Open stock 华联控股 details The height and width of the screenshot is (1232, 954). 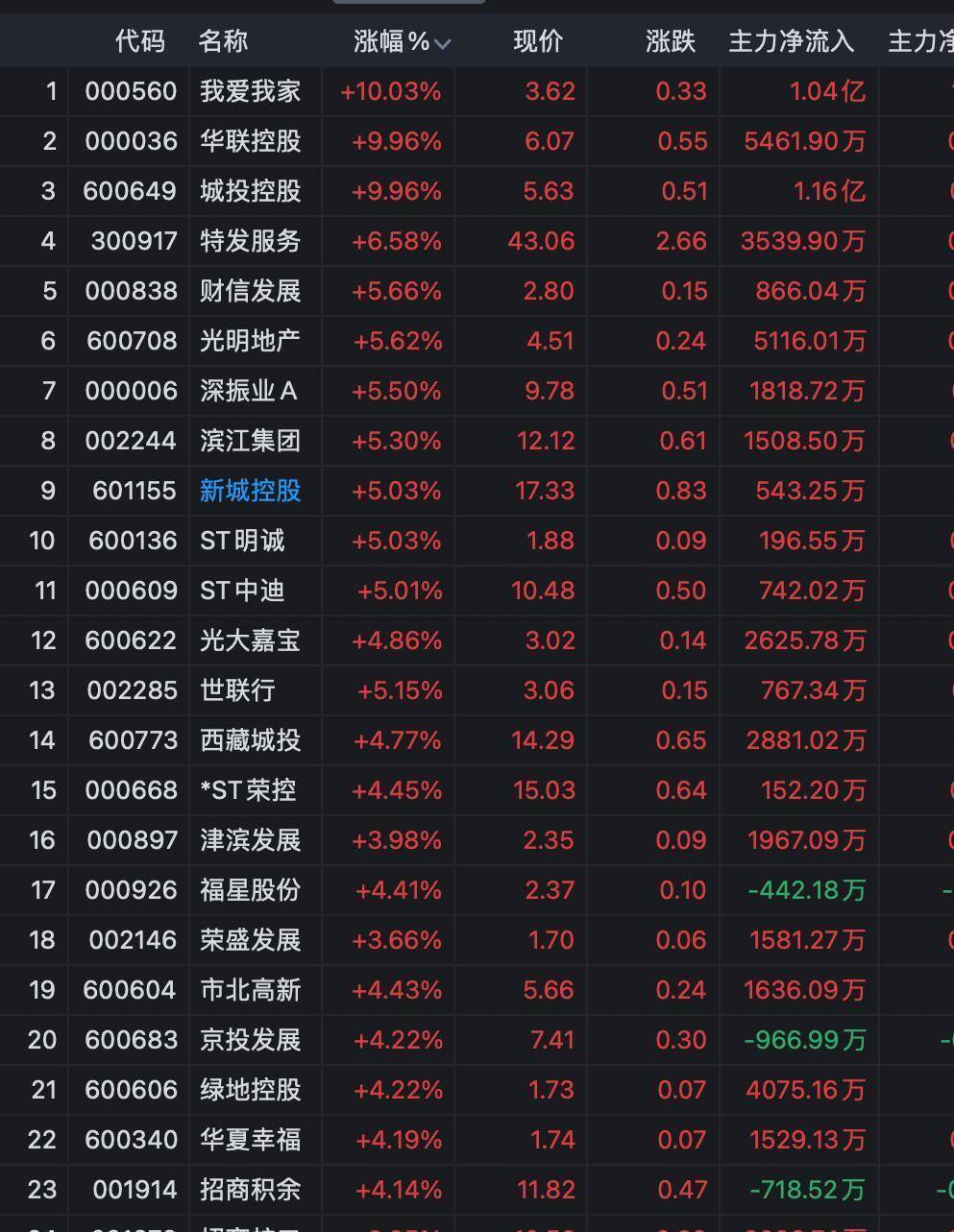pyautogui.click(x=250, y=141)
